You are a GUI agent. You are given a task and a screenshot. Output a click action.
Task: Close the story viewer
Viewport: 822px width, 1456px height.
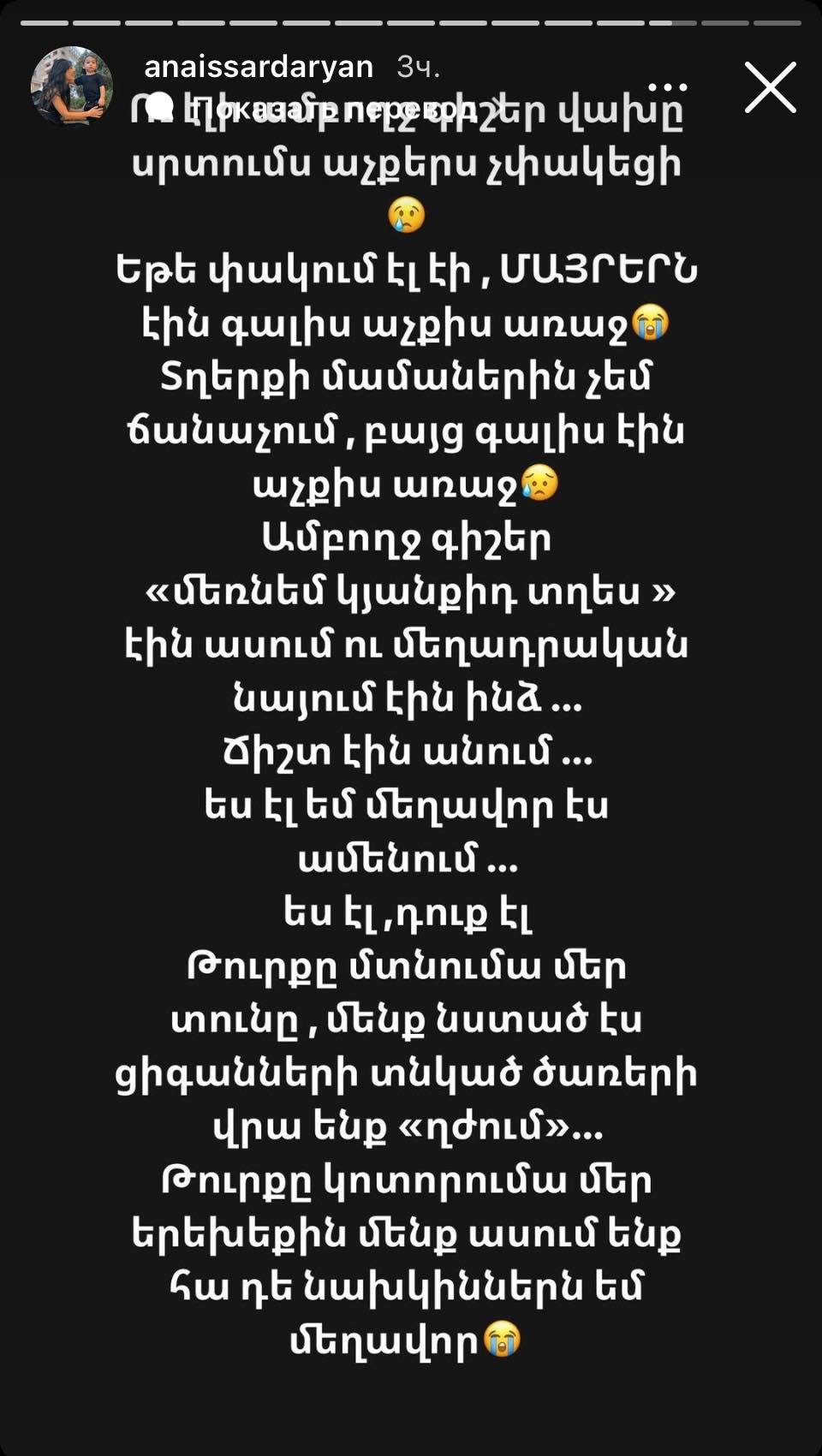pos(770,87)
